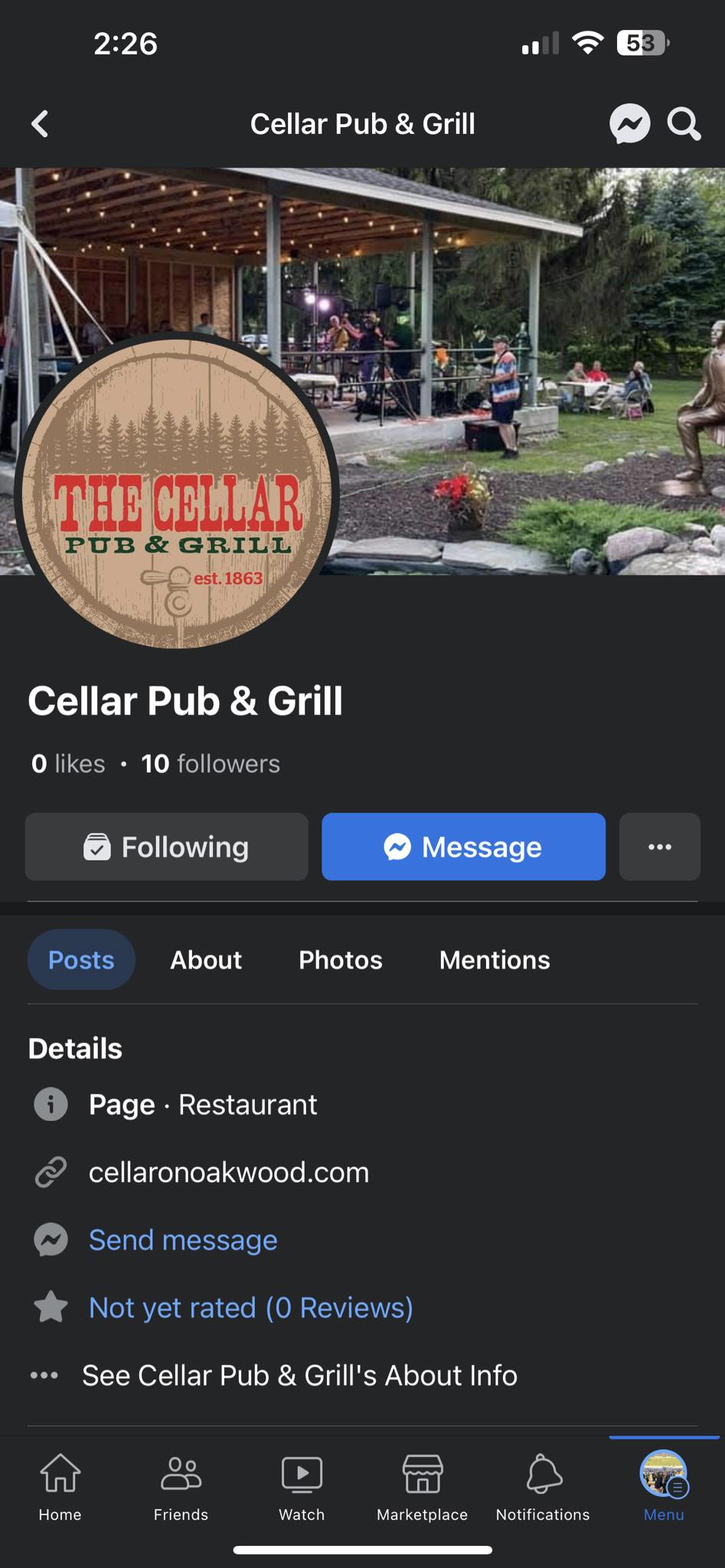Go to the Home tab
The image size is (725, 1568).
(x=60, y=1487)
